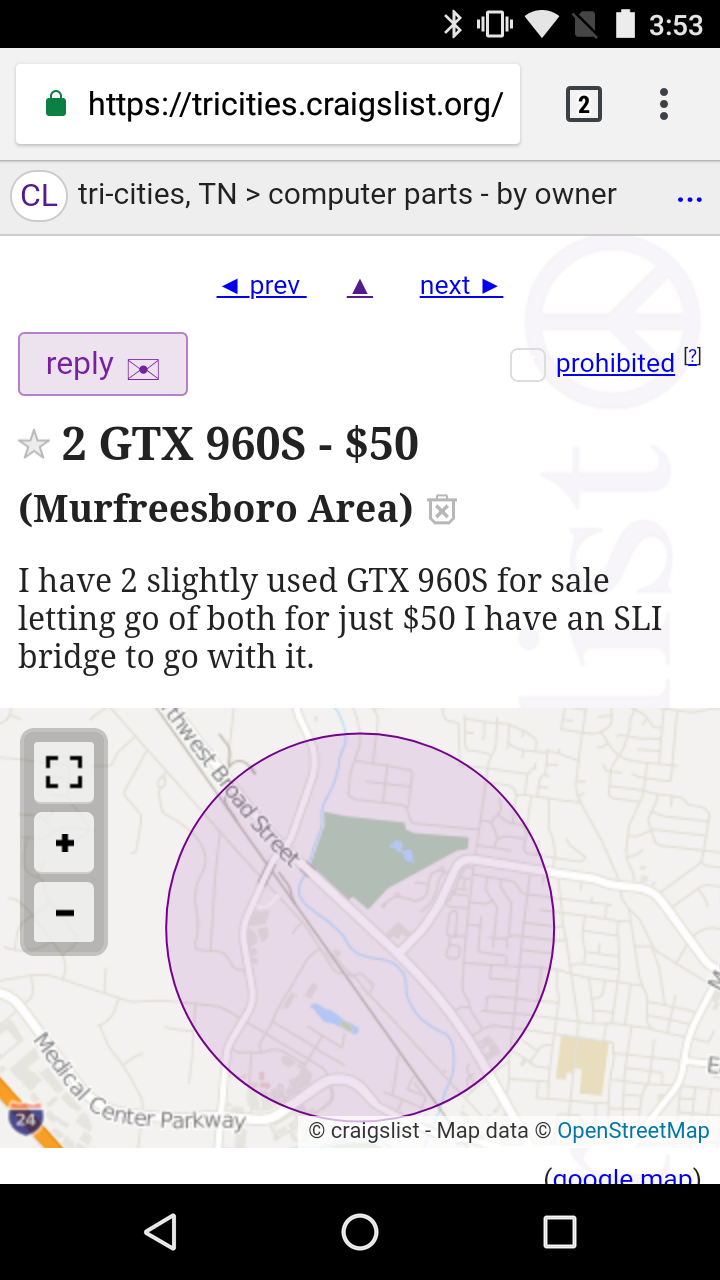Open Chrome's three-dot overflow menu
The height and width of the screenshot is (1280, 720).
click(664, 104)
